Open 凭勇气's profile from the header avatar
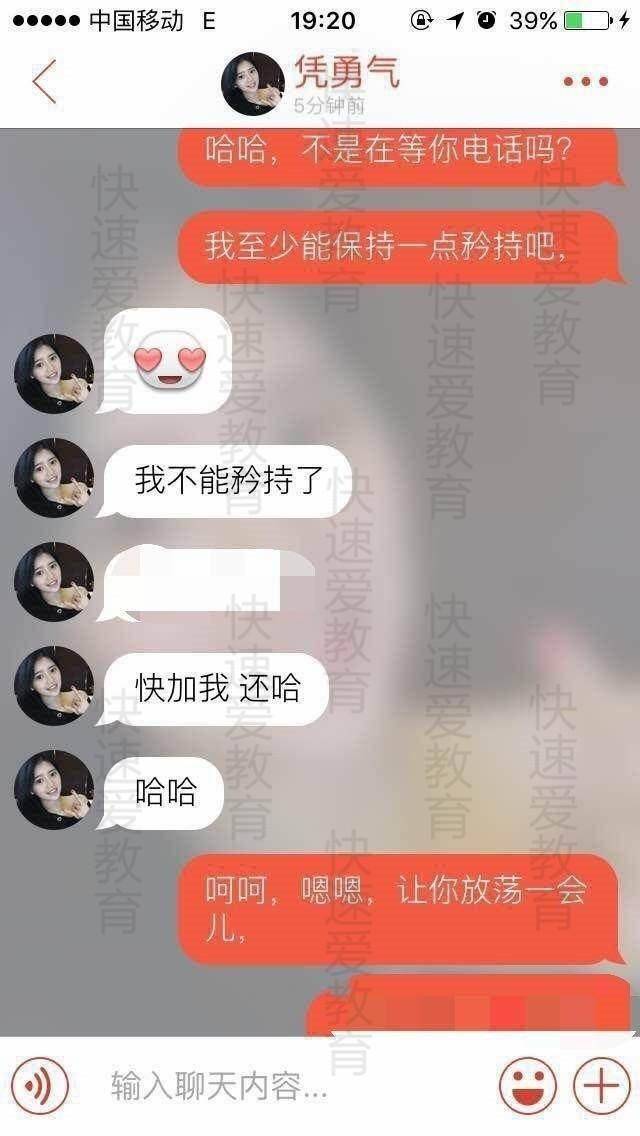Viewport: 640px width, 1136px height. point(253,83)
